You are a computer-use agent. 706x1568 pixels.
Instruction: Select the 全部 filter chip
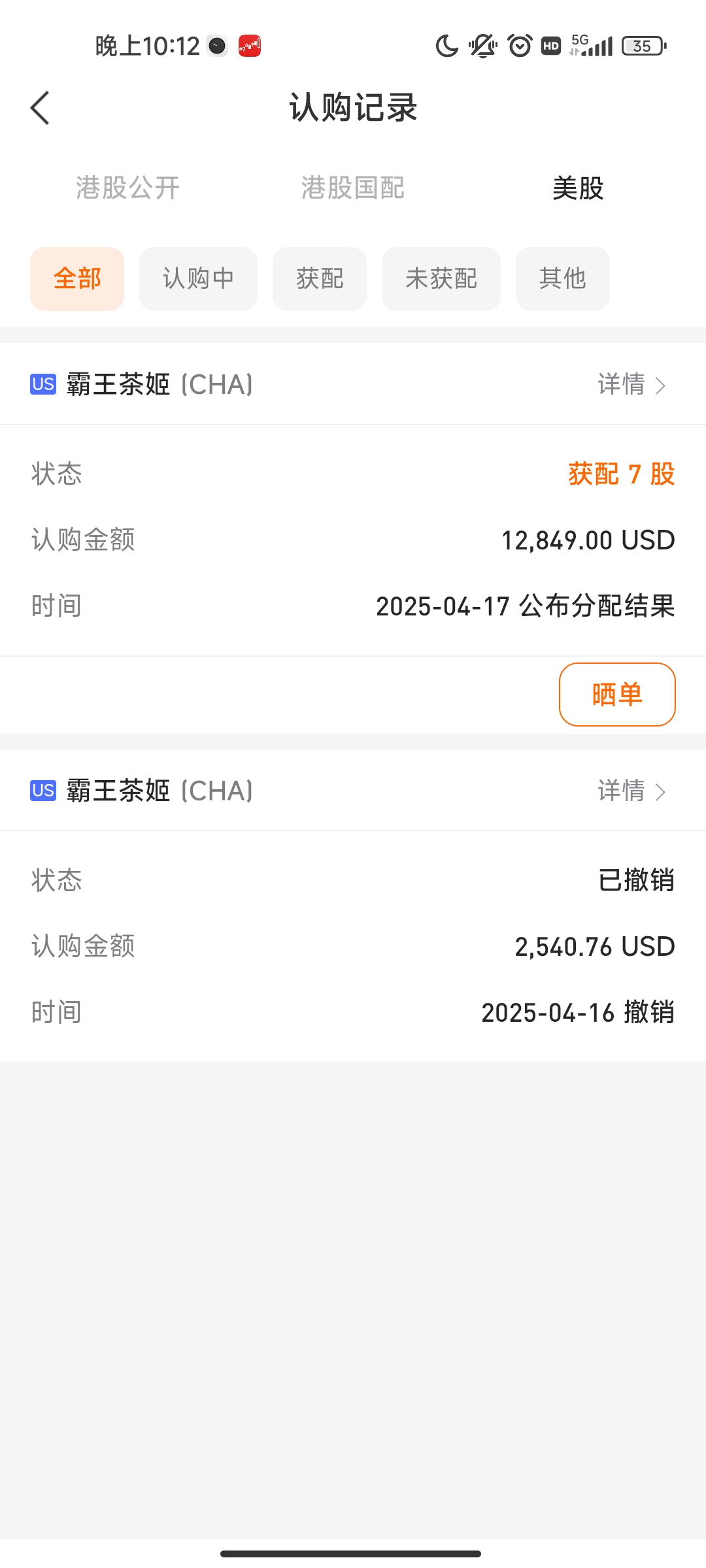tap(77, 279)
